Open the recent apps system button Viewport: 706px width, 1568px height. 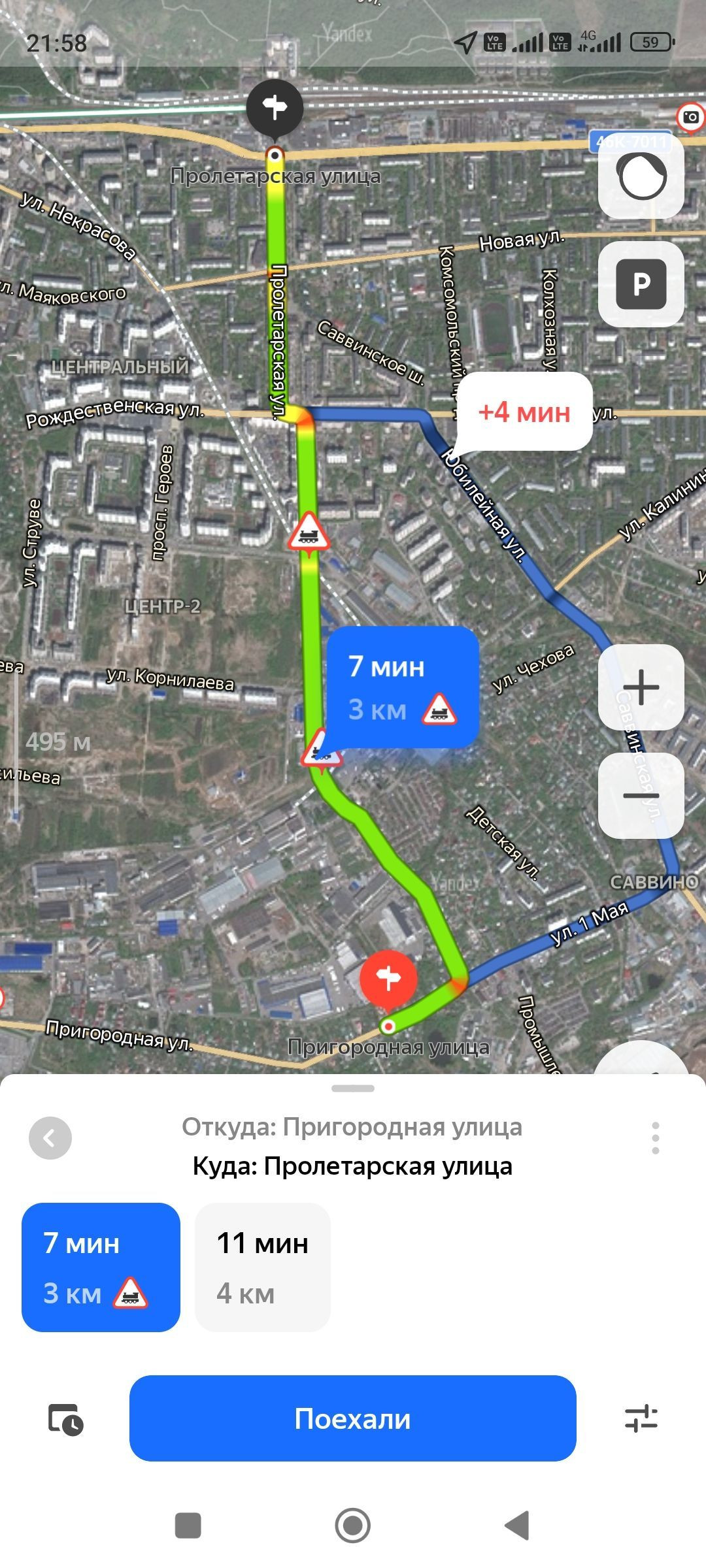188,1526
